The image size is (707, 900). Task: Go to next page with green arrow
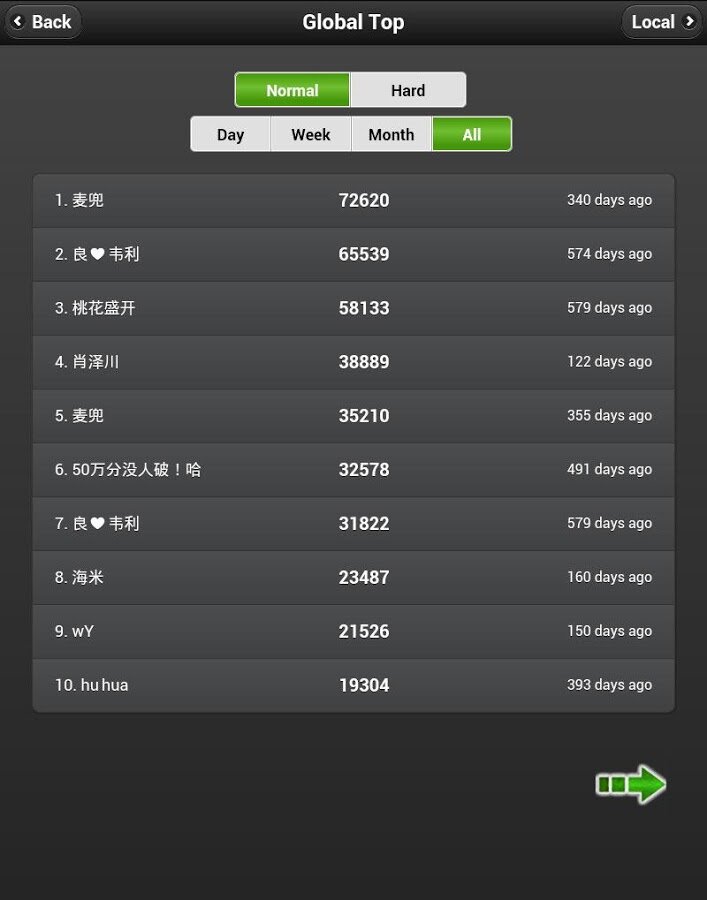pos(631,785)
